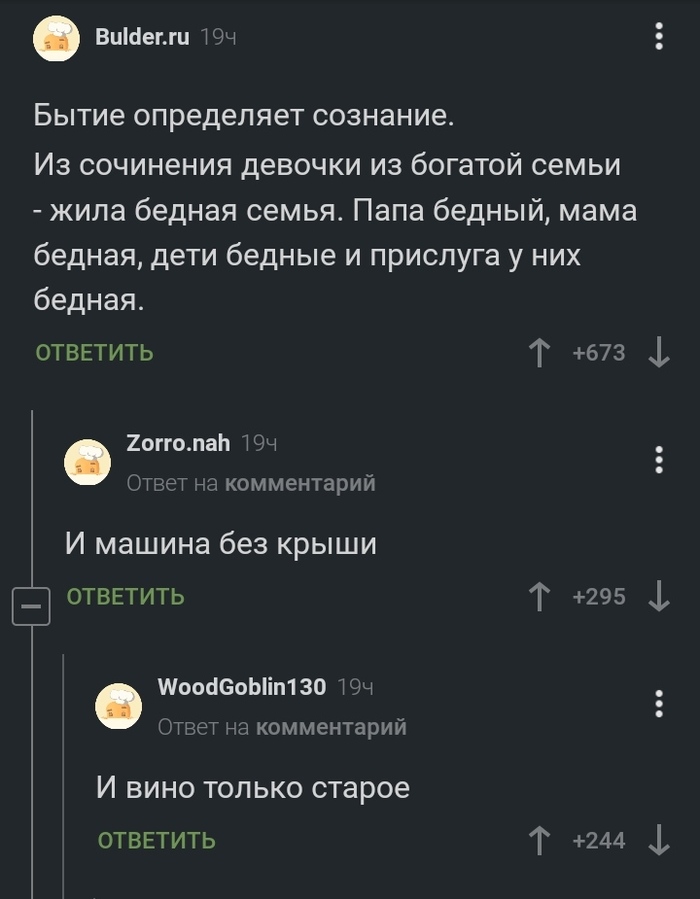Reply to Zorro.nah's comment
Image resolution: width=700 pixels, height=899 pixels.
point(126,596)
